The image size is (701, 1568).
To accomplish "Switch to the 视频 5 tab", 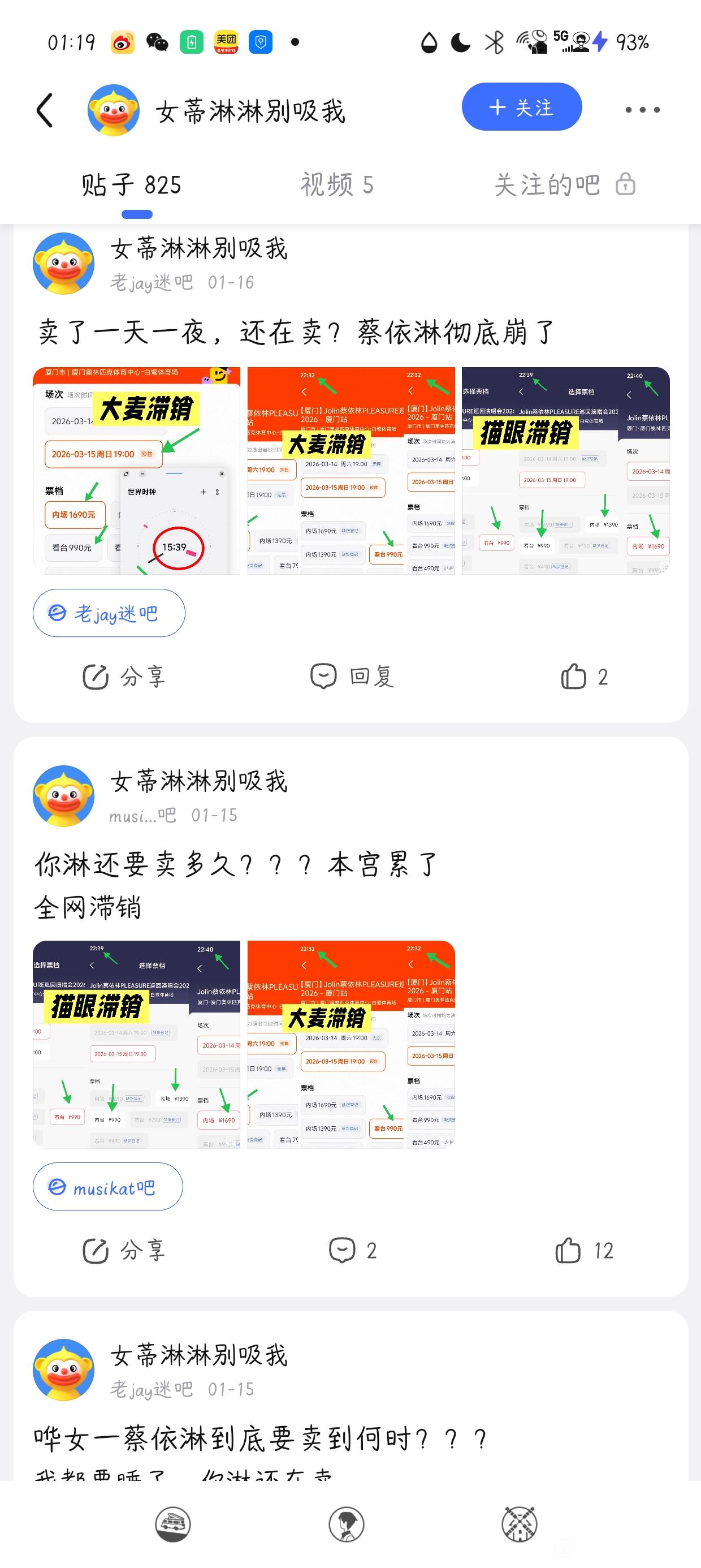I will pyautogui.click(x=336, y=184).
